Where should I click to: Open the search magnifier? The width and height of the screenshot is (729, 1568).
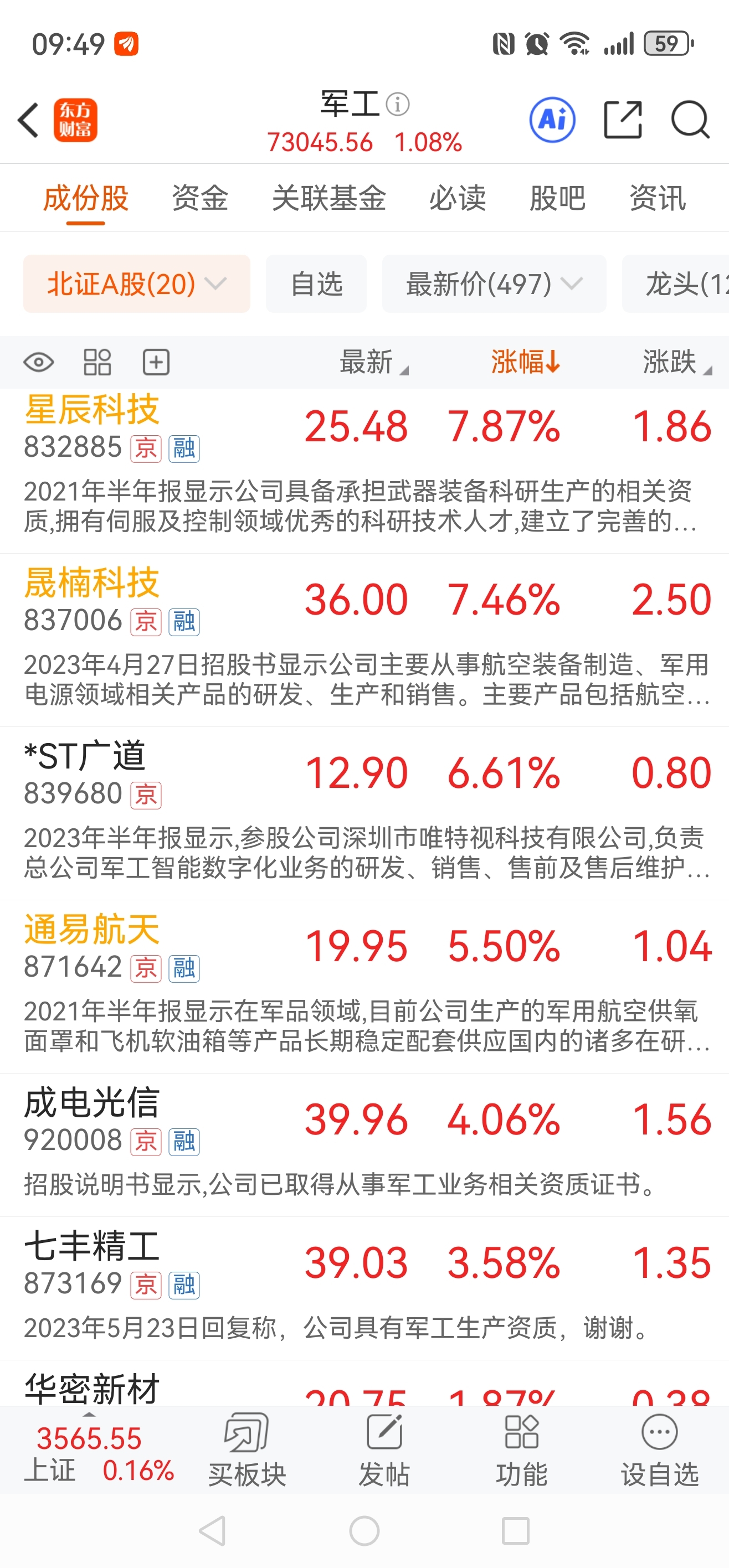(x=690, y=120)
